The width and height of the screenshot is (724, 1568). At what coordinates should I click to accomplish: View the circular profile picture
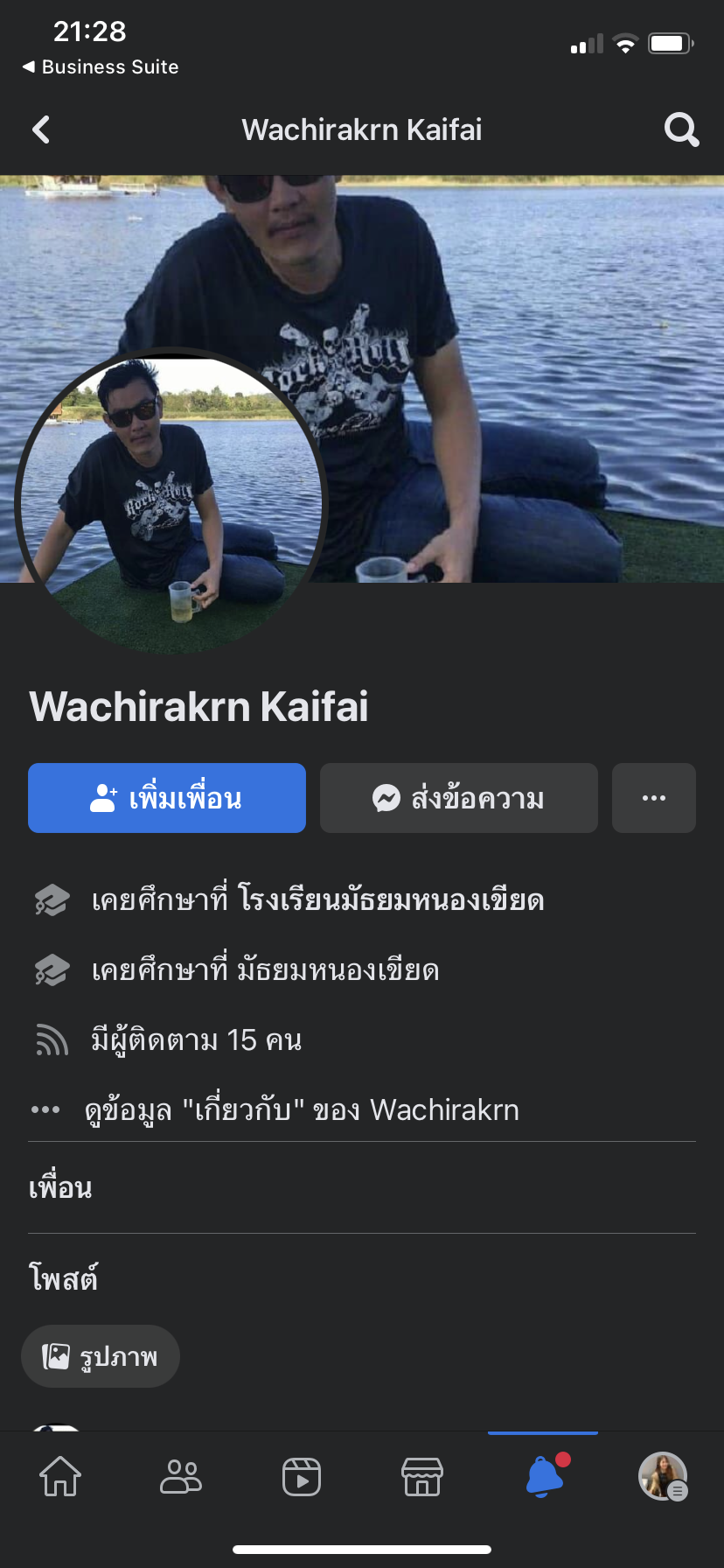[x=171, y=503]
